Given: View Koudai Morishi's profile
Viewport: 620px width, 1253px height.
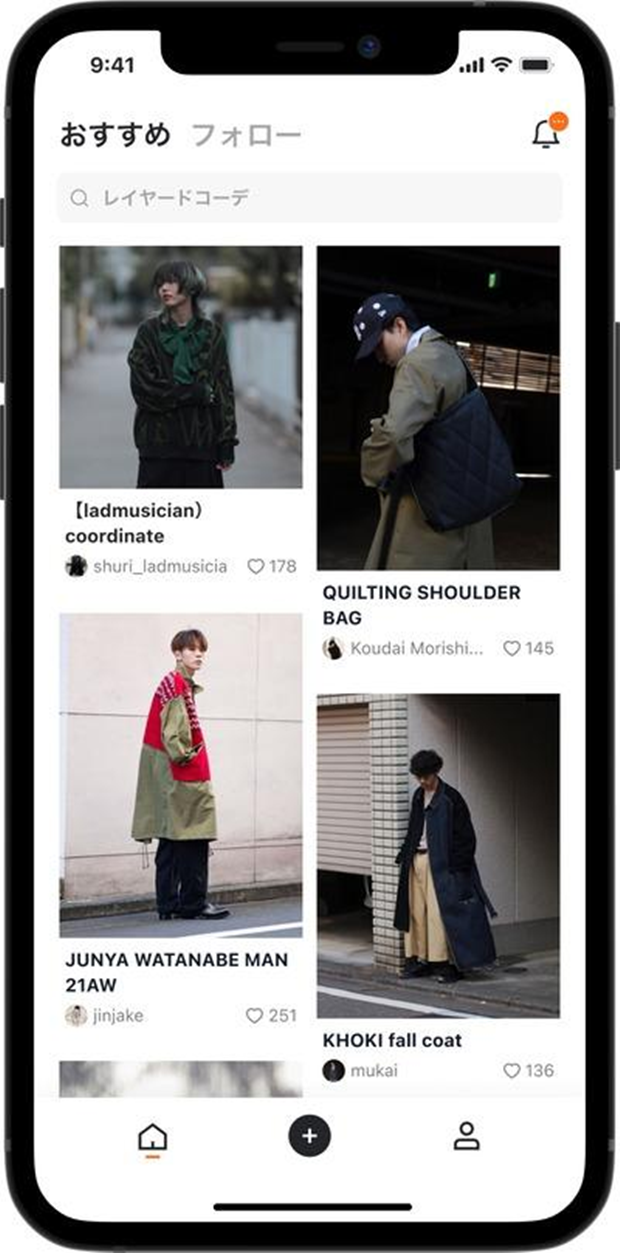Looking at the screenshot, I should click(x=403, y=648).
